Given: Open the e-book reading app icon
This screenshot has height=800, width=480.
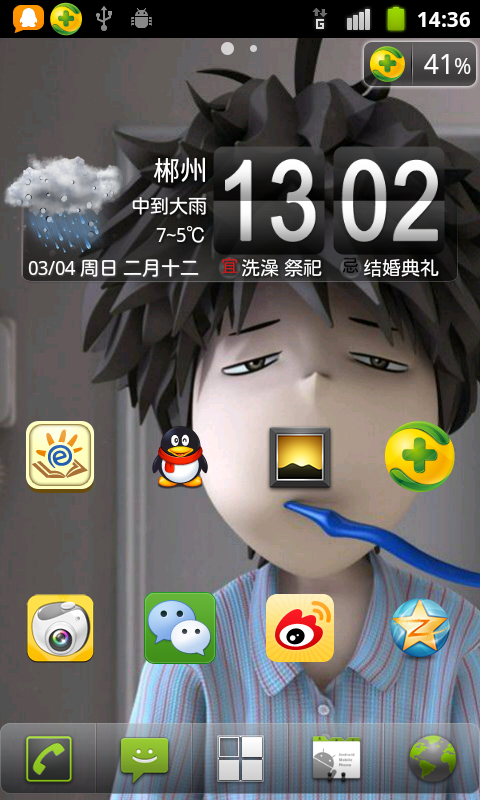Looking at the screenshot, I should pyautogui.click(x=60, y=456).
